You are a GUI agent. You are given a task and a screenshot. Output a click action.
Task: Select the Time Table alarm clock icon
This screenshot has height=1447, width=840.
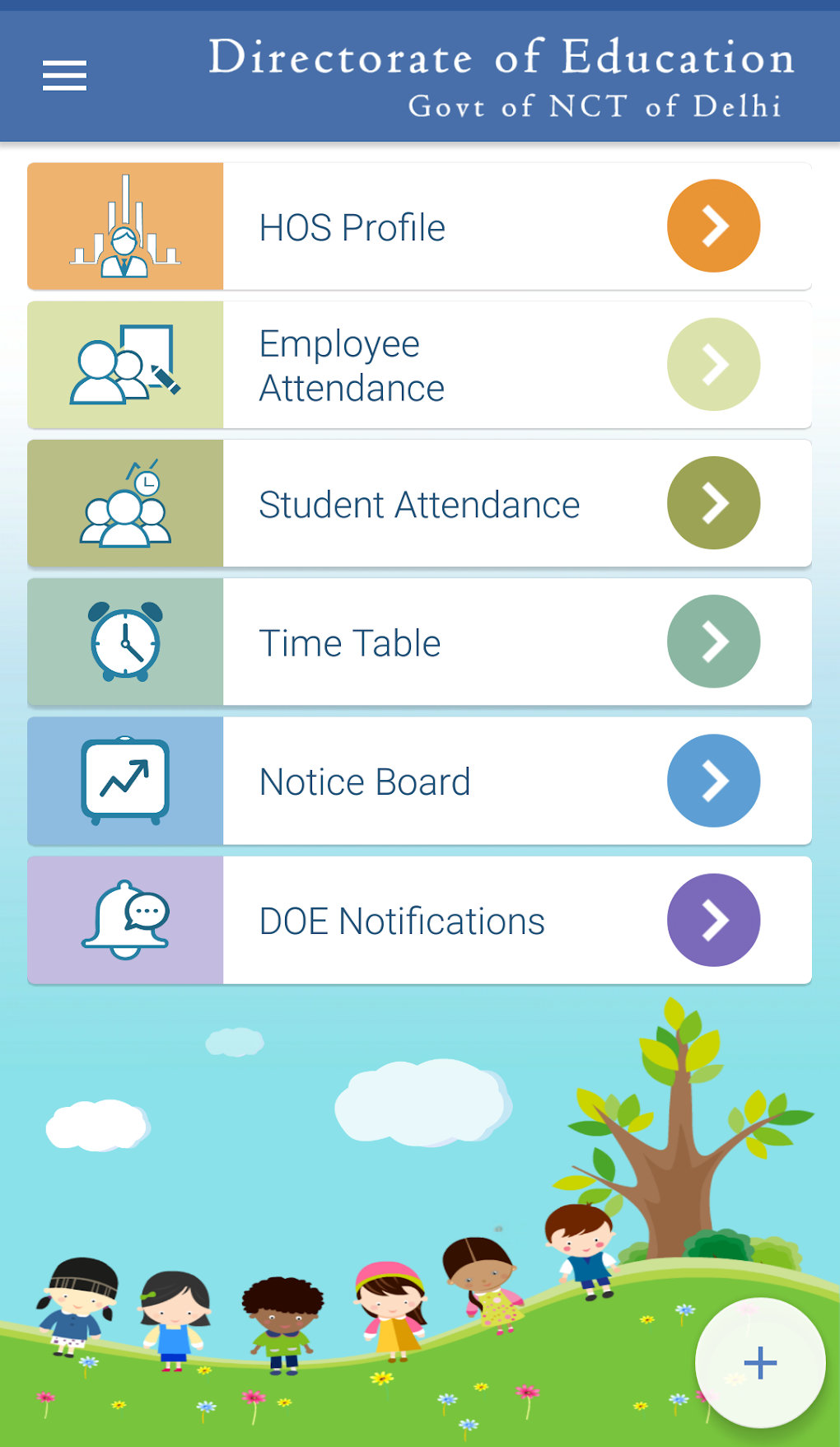click(x=126, y=642)
